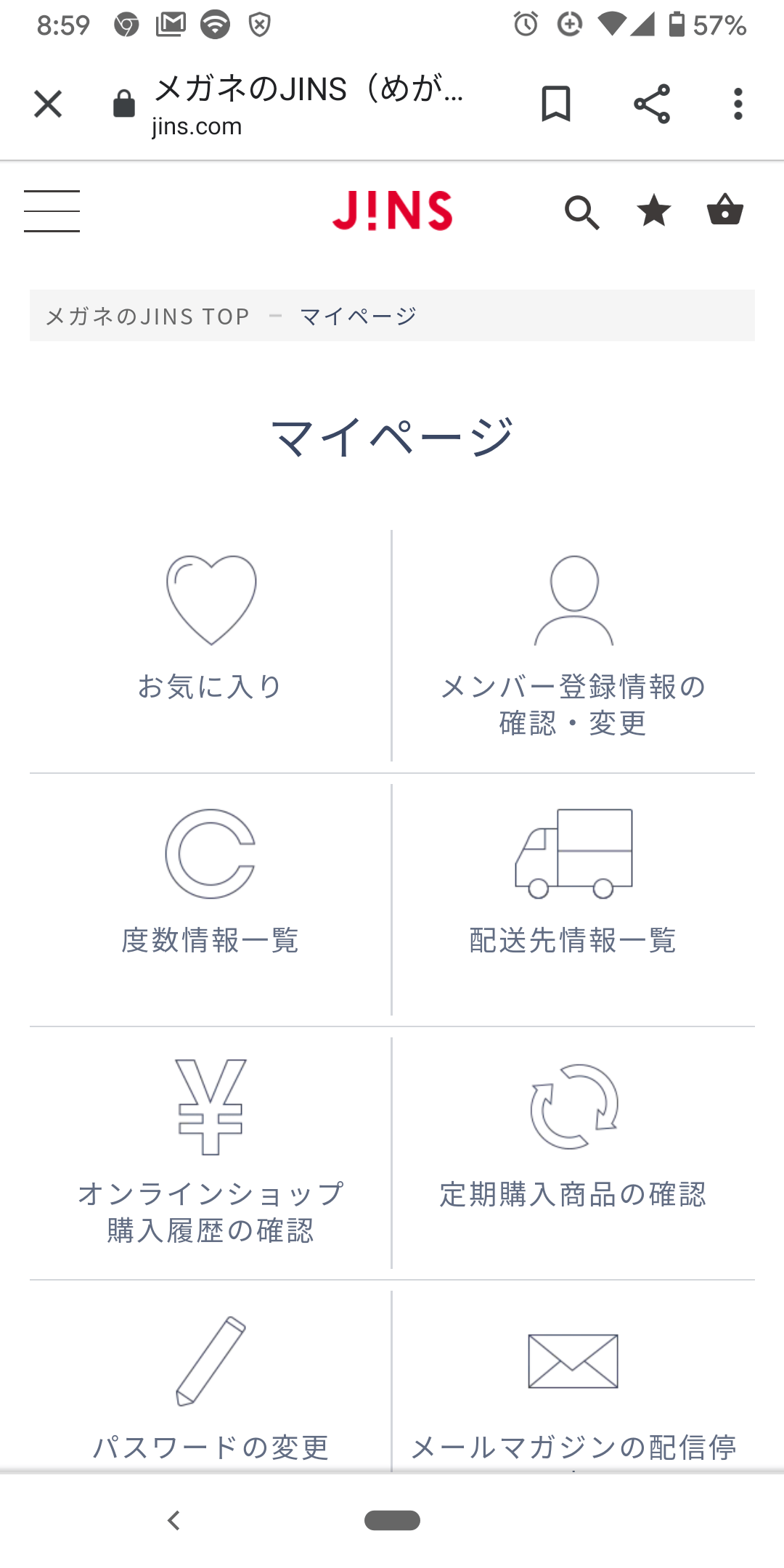
Task: Open the site search magnifier
Action: tap(581, 212)
